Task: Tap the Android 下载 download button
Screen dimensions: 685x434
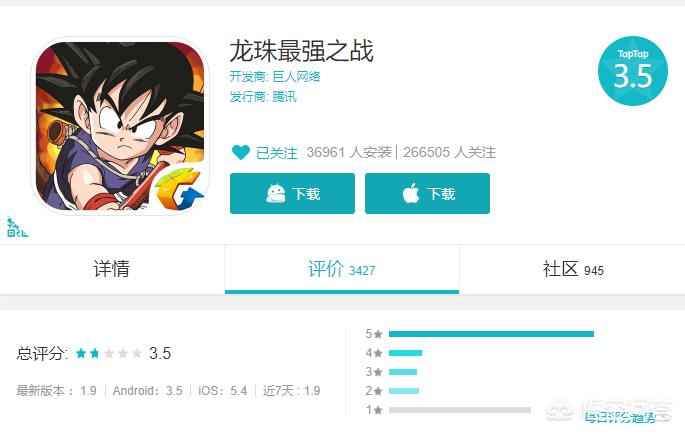Action: [292, 194]
